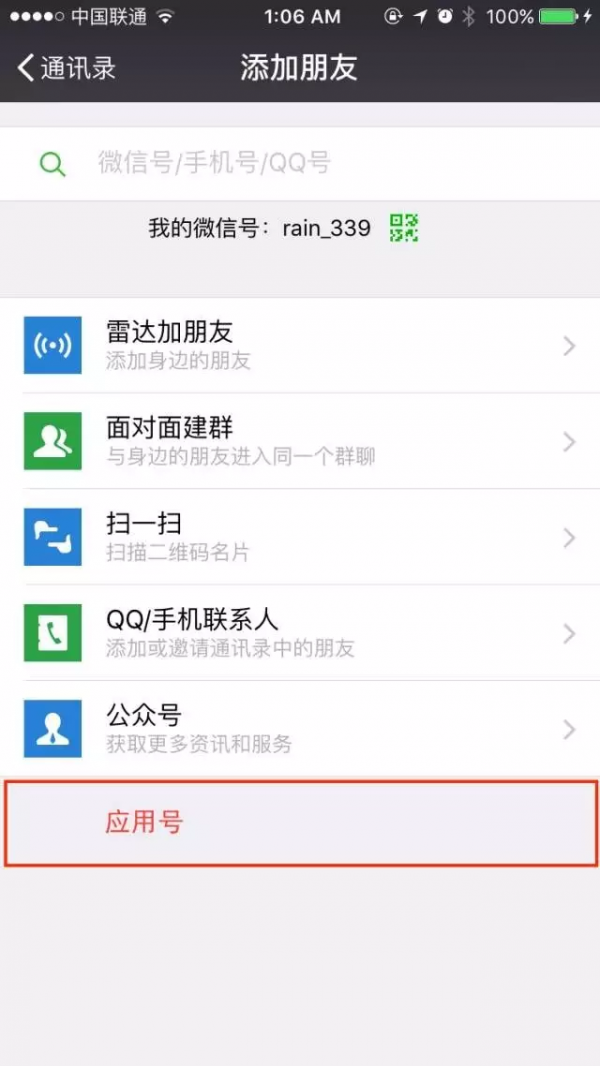The height and width of the screenshot is (1066, 600).
Task: Show my WeChat QR code
Action: 404,228
